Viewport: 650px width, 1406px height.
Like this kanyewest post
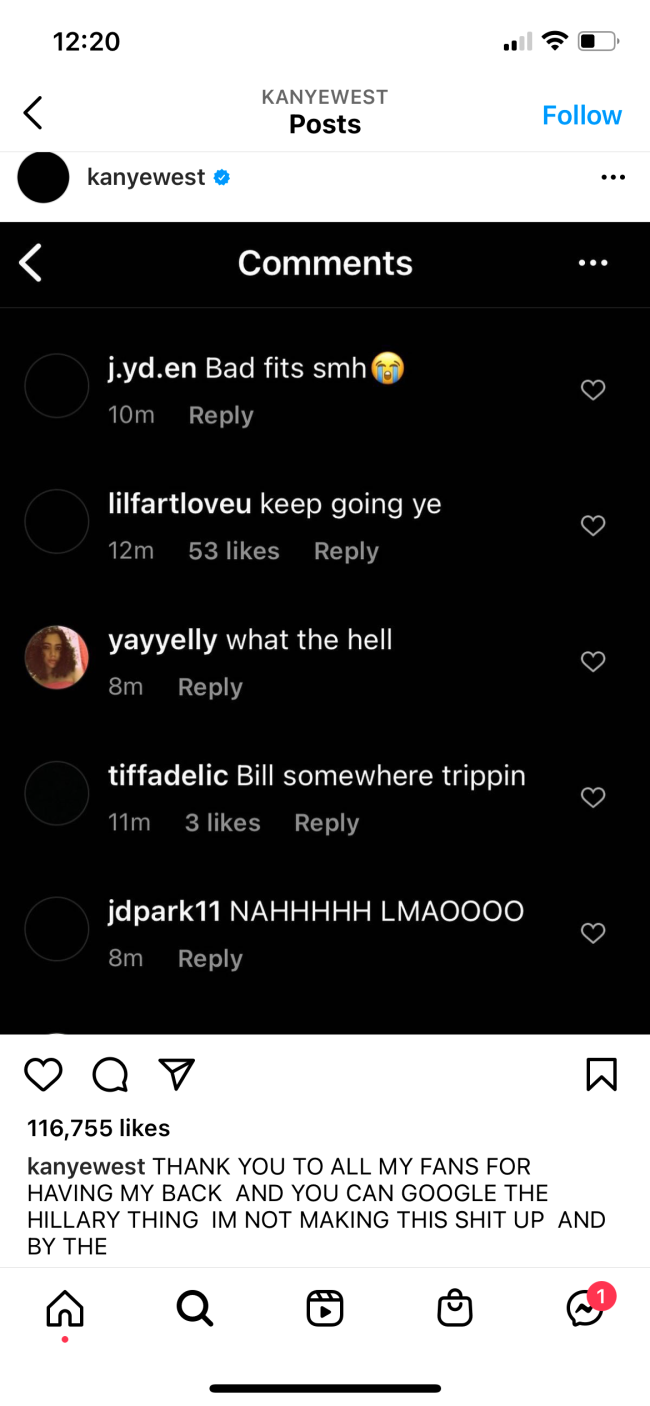click(x=43, y=1075)
